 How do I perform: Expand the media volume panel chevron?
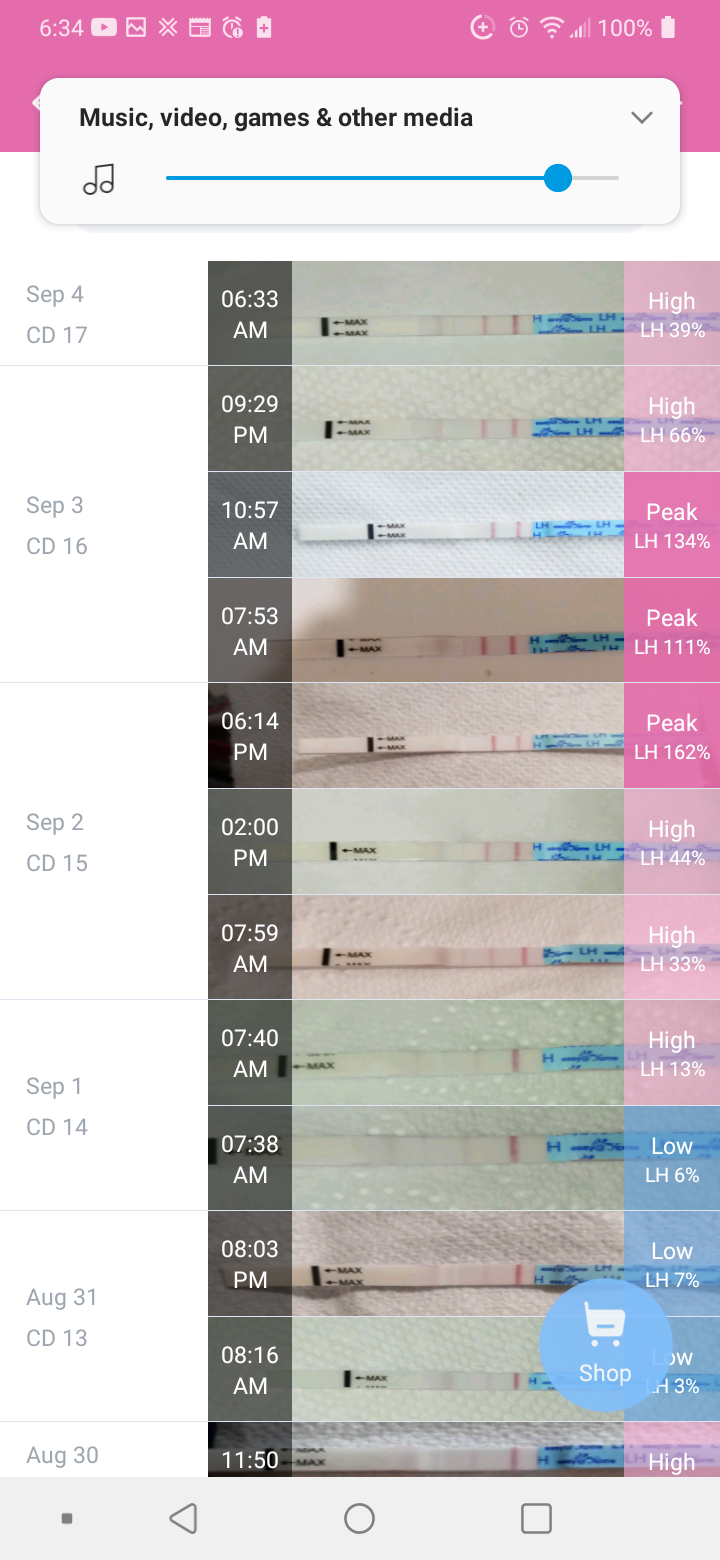click(641, 118)
